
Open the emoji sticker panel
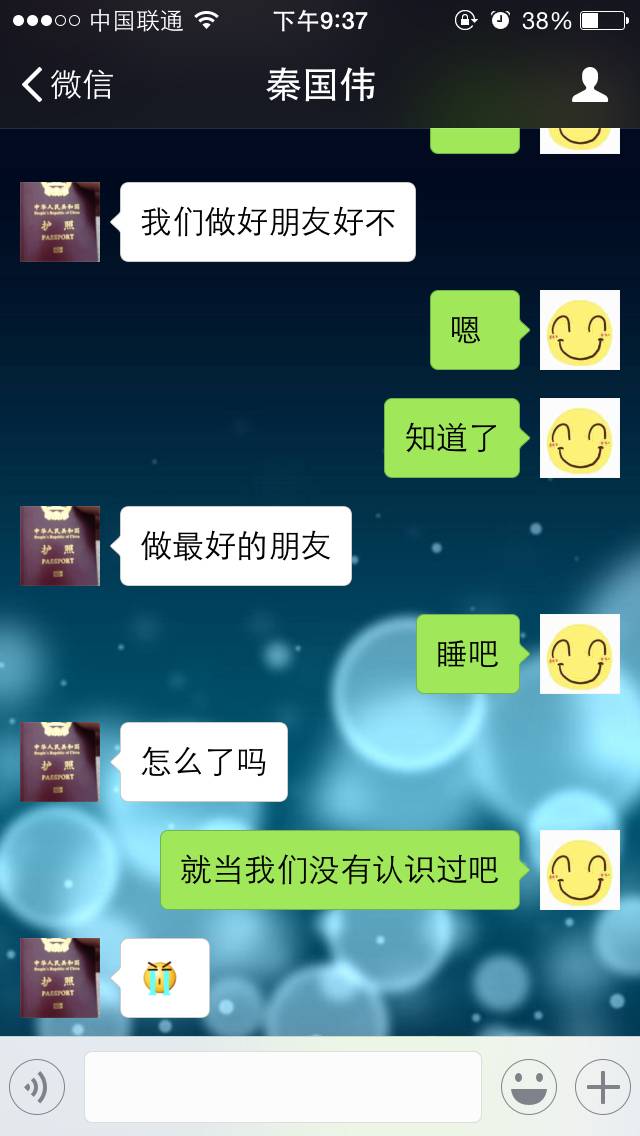click(x=528, y=1087)
